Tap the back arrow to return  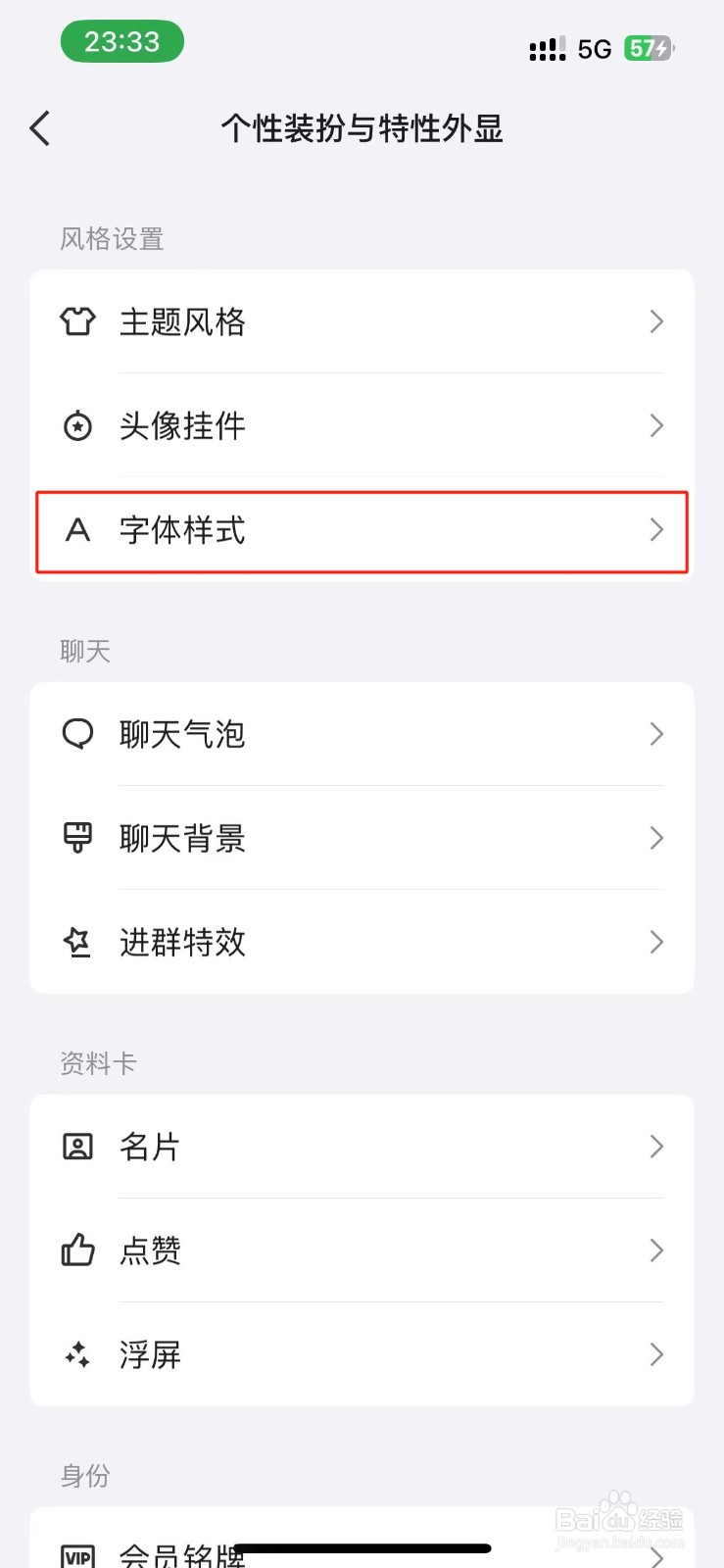coord(39,127)
